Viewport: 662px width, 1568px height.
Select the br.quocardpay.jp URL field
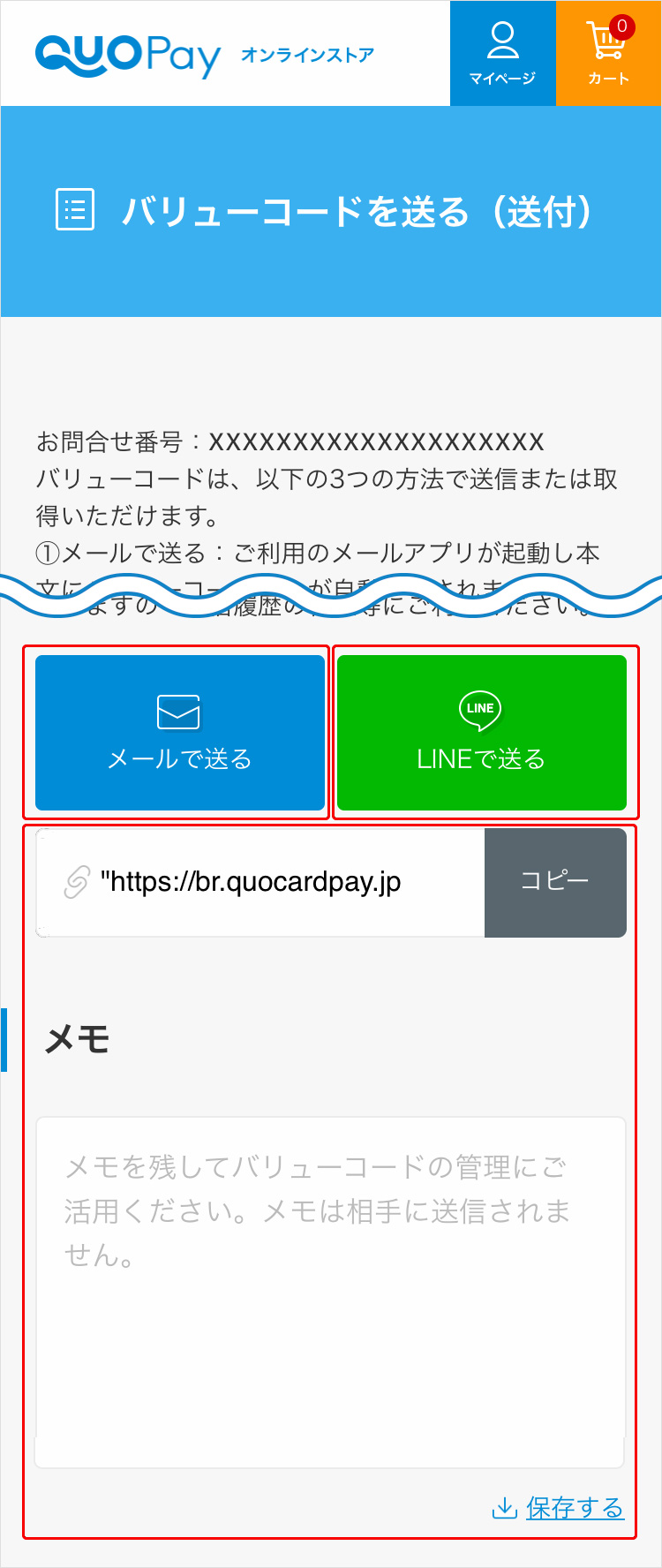(260, 882)
